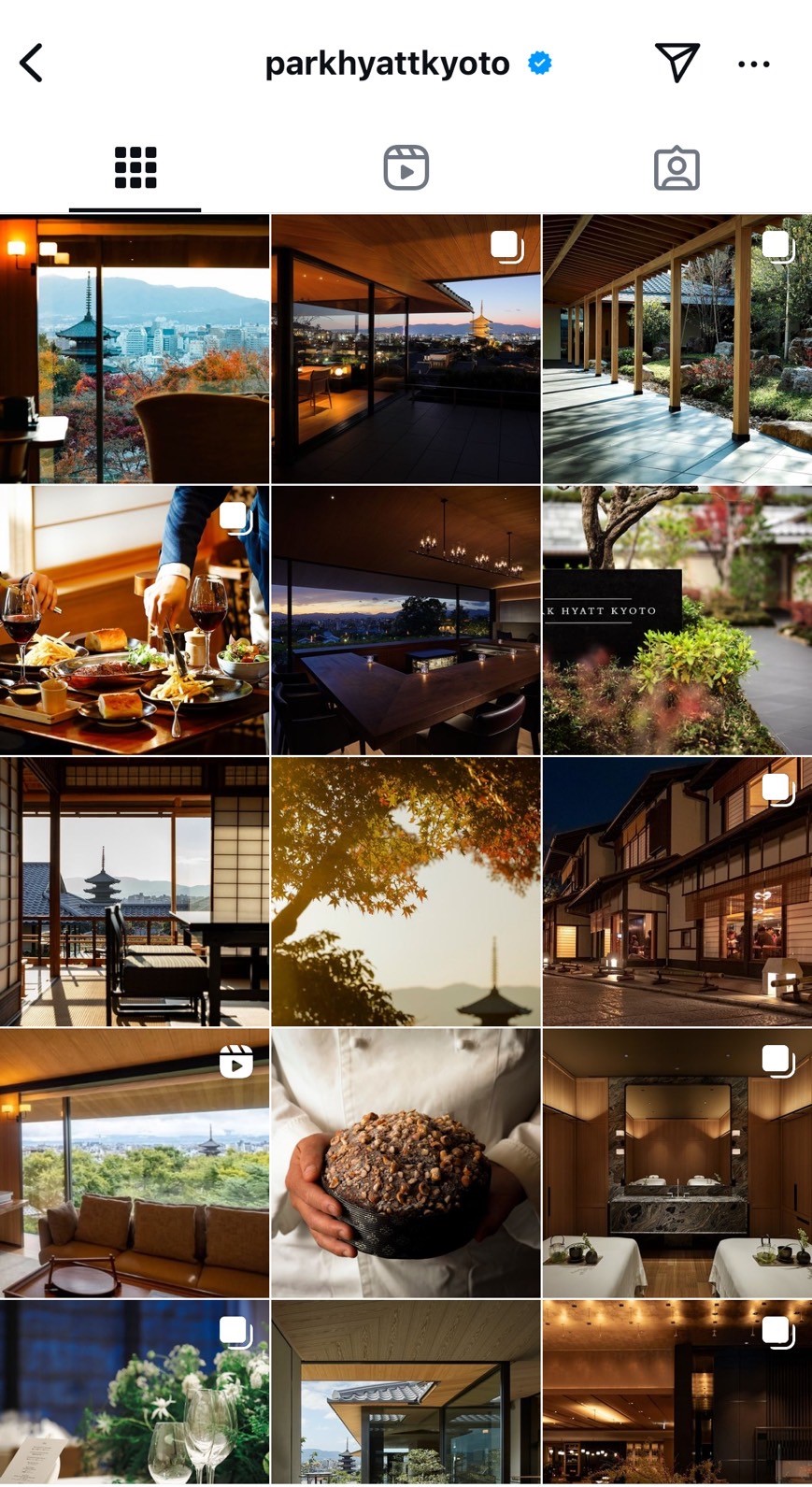Play the lounge sofa city view reel
The width and height of the screenshot is (812, 1487).
[x=135, y=1162]
